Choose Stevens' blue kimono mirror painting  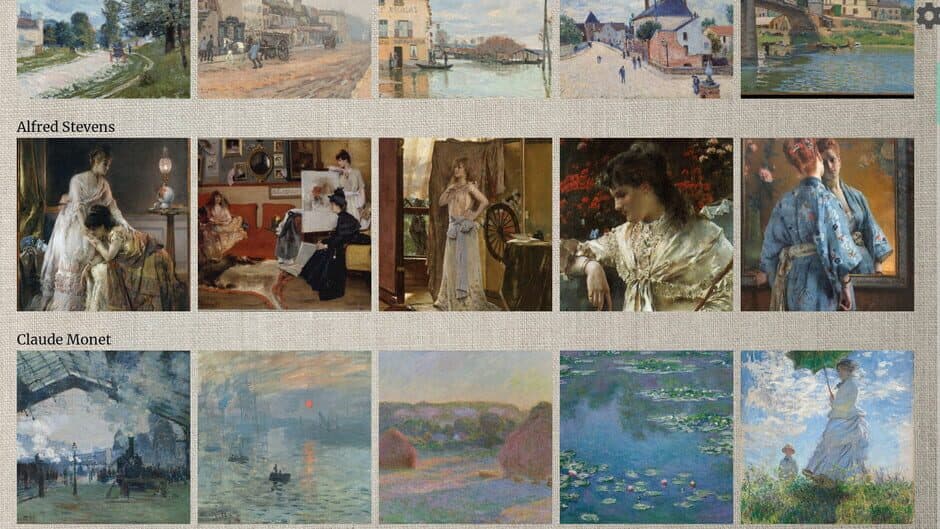tap(827, 224)
